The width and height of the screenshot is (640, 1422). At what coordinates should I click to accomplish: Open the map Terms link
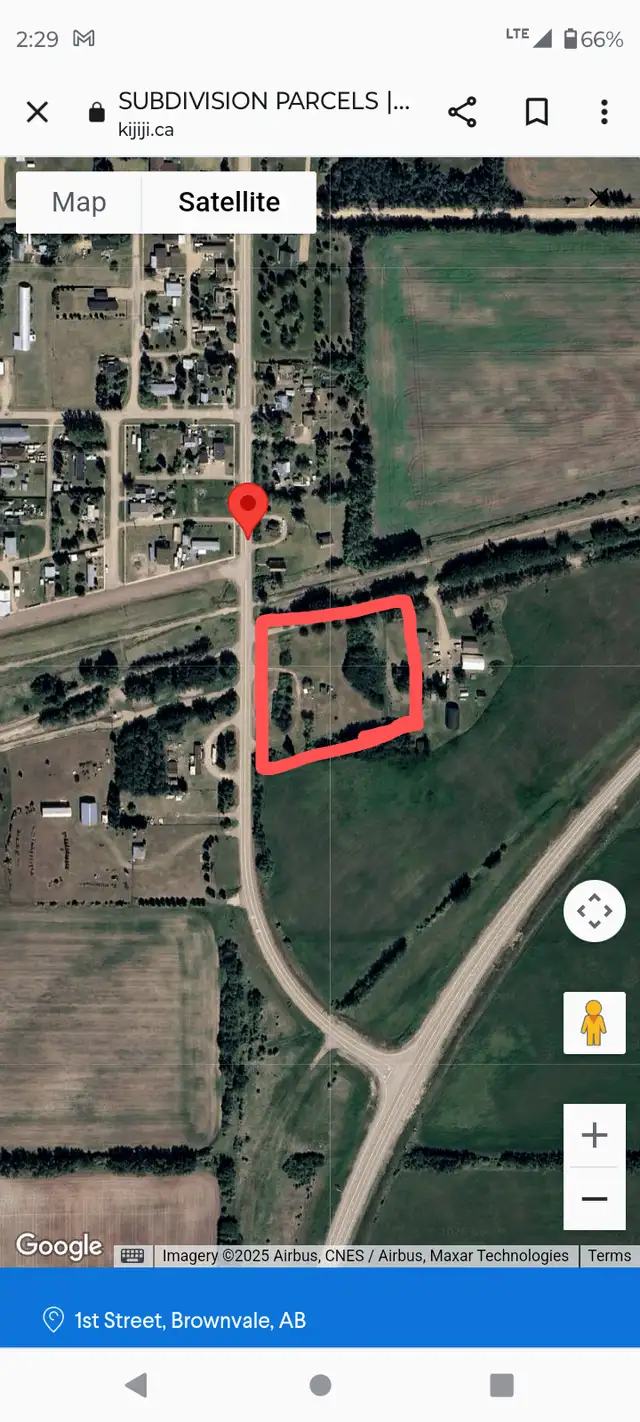(609, 1256)
